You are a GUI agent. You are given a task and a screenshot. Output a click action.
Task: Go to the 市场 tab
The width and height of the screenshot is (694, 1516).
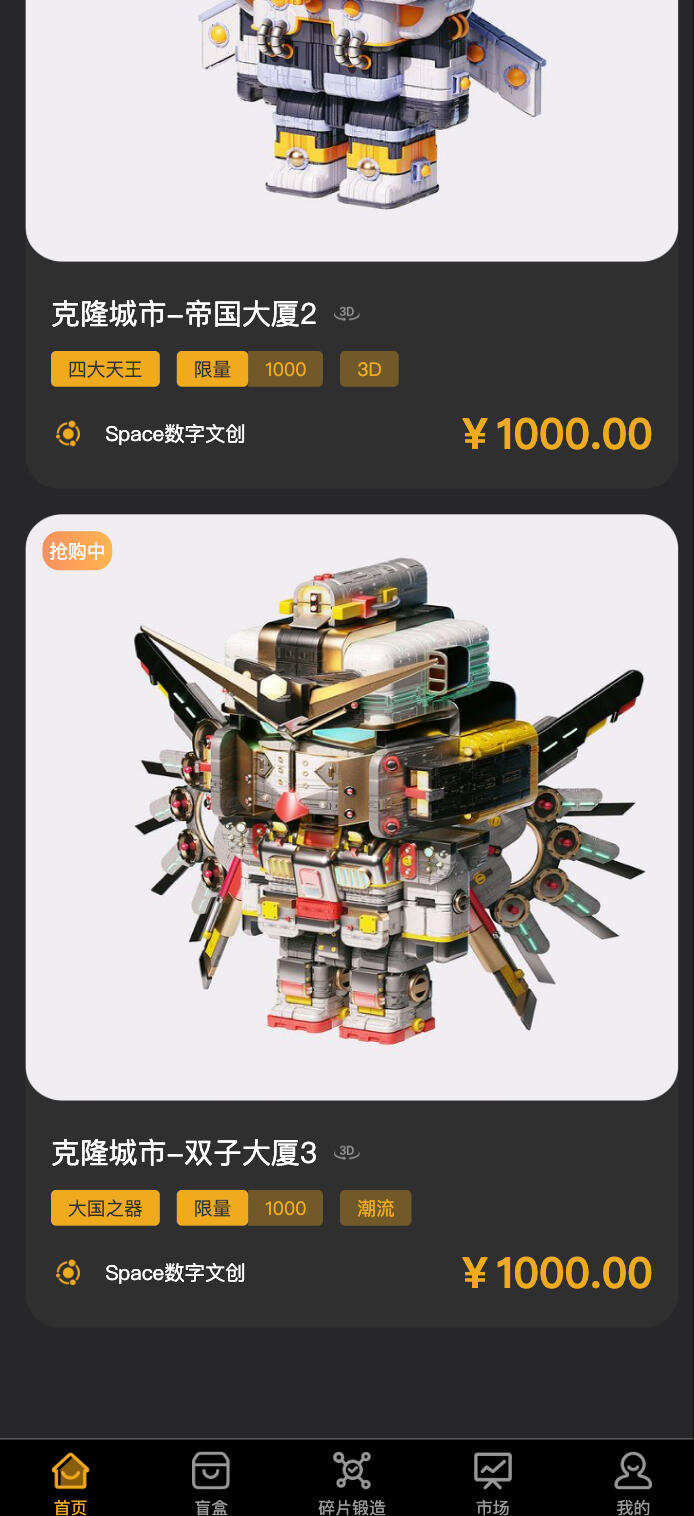[x=492, y=1482]
